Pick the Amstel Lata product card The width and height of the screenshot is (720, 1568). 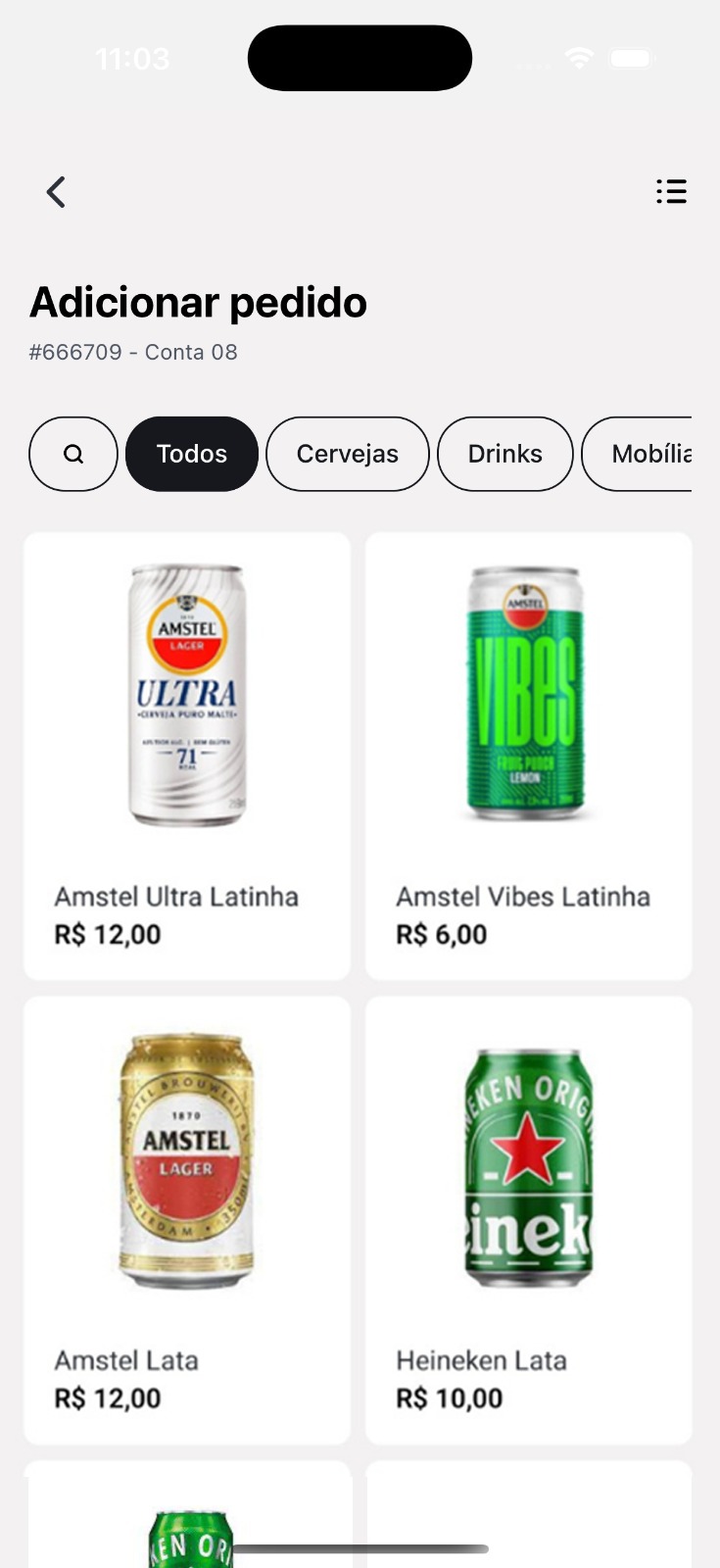tap(187, 1219)
